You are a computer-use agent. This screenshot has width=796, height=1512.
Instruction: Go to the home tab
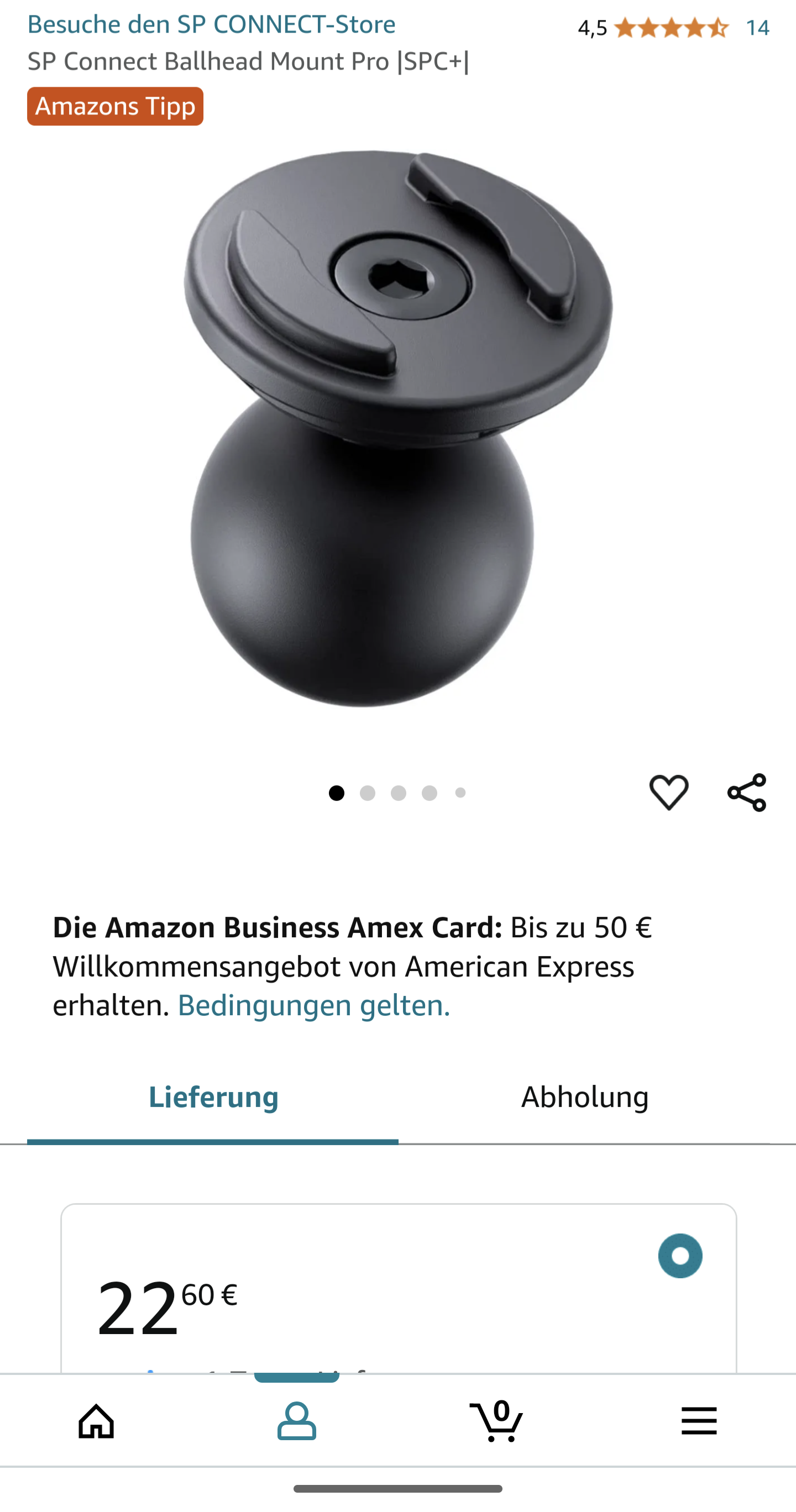point(96,1421)
